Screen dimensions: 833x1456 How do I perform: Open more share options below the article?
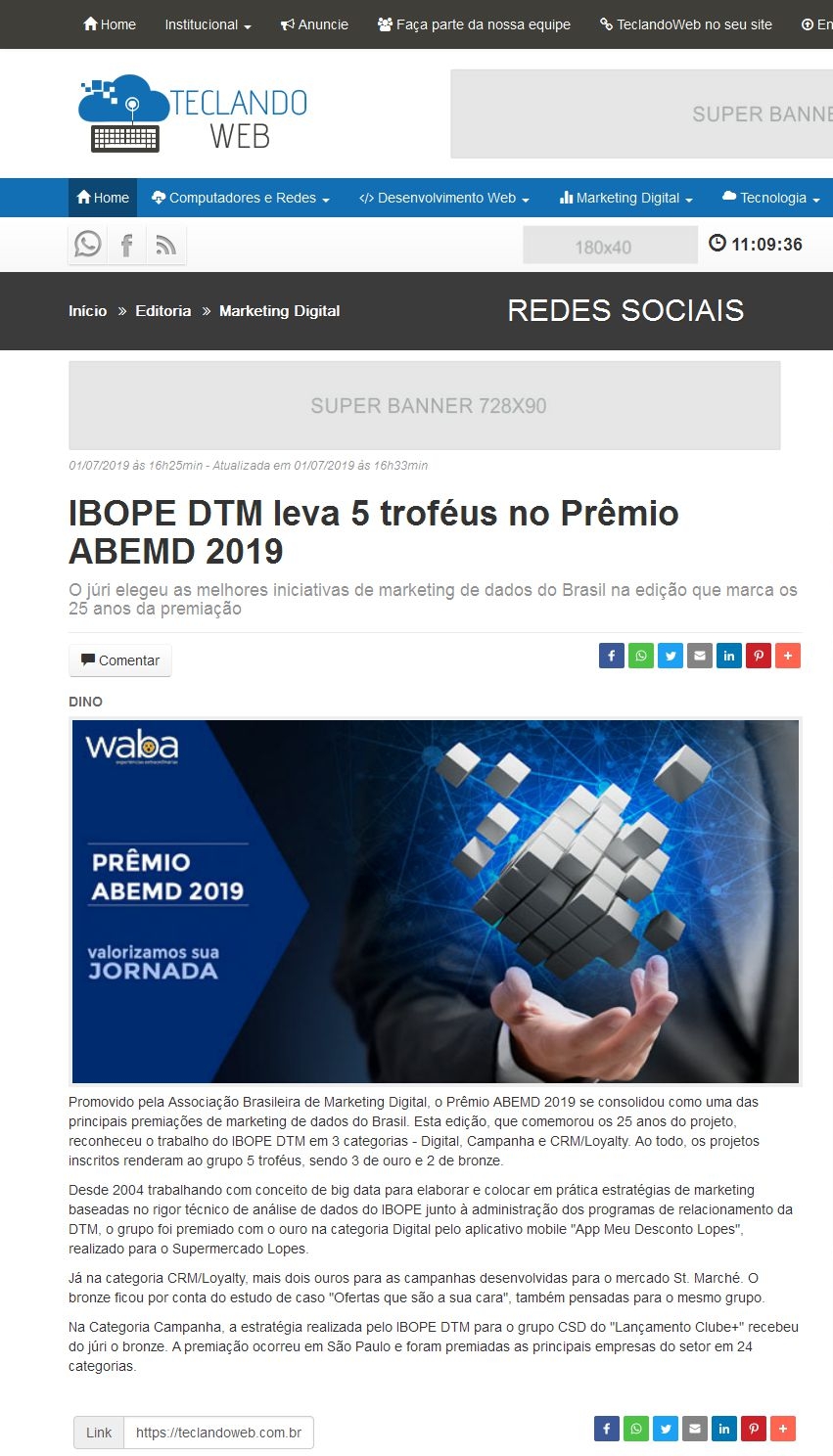click(x=783, y=1429)
